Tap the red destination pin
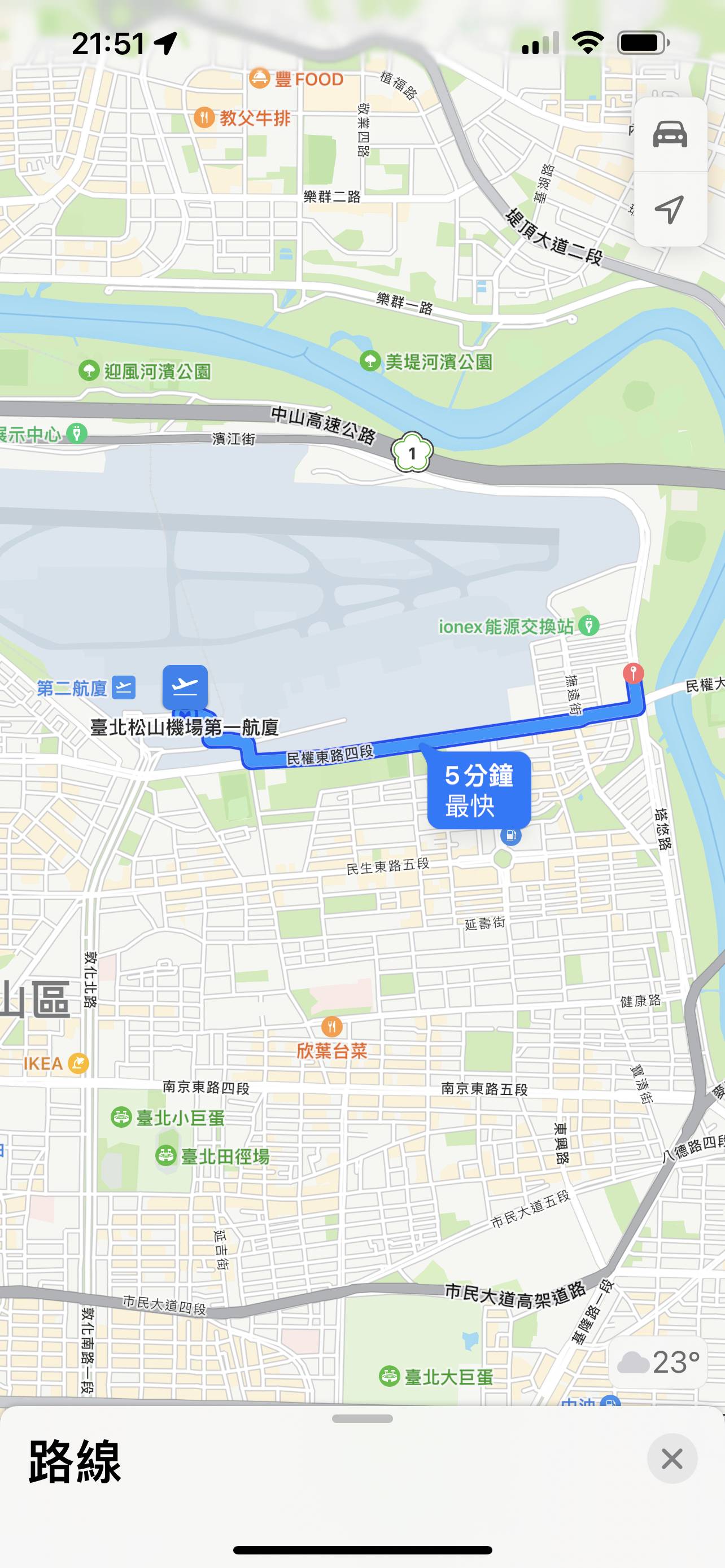The height and width of the screenshot is (1568, 725). pos(633,673)
